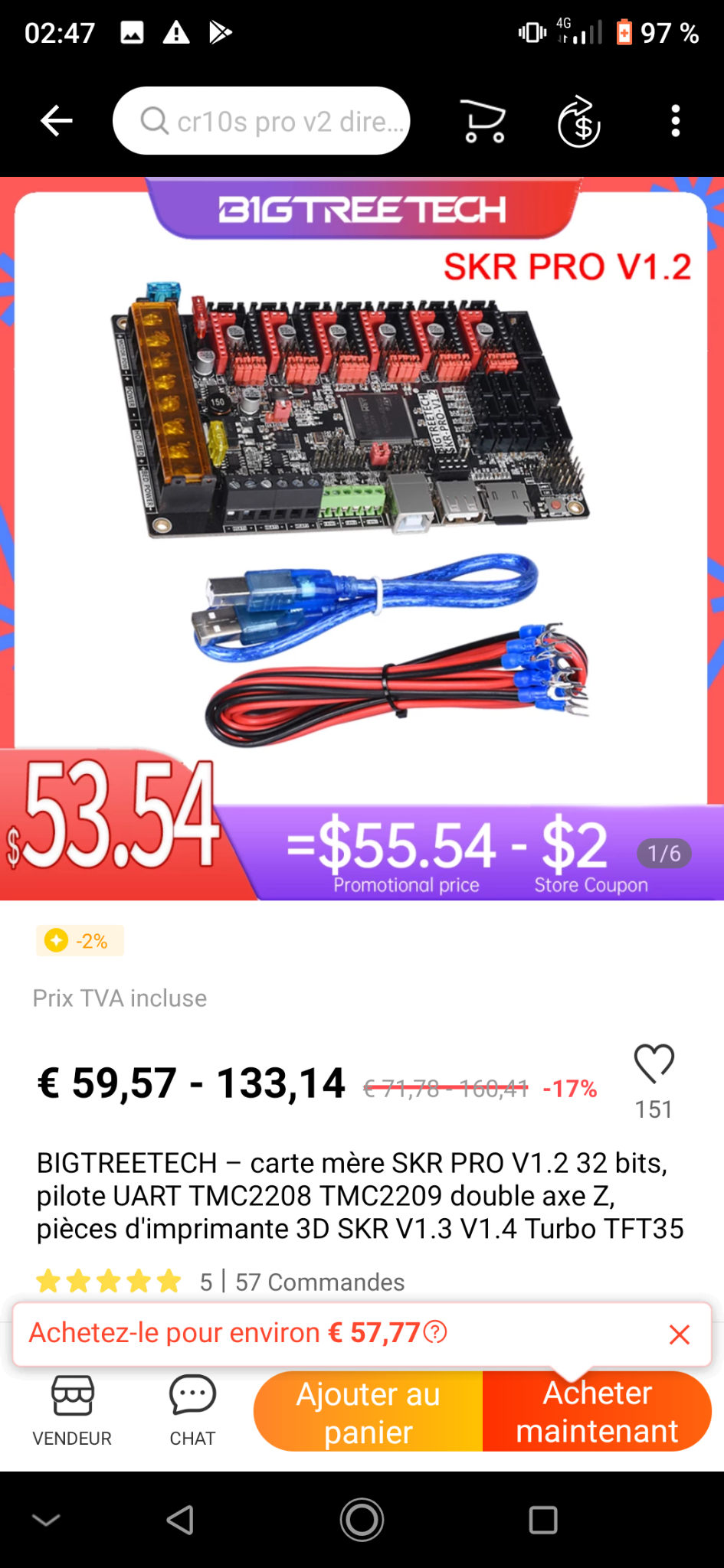
Task: Open the shopping cart
Action: click(x=484, y=121)
